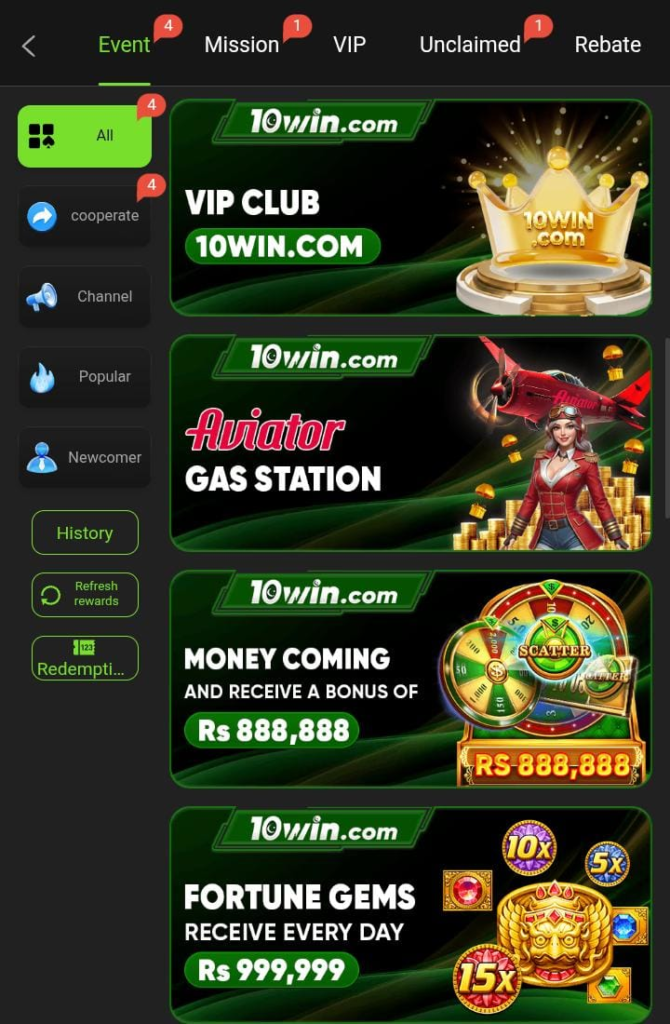Switch to the Unclaimed tab

click(470, 45)
